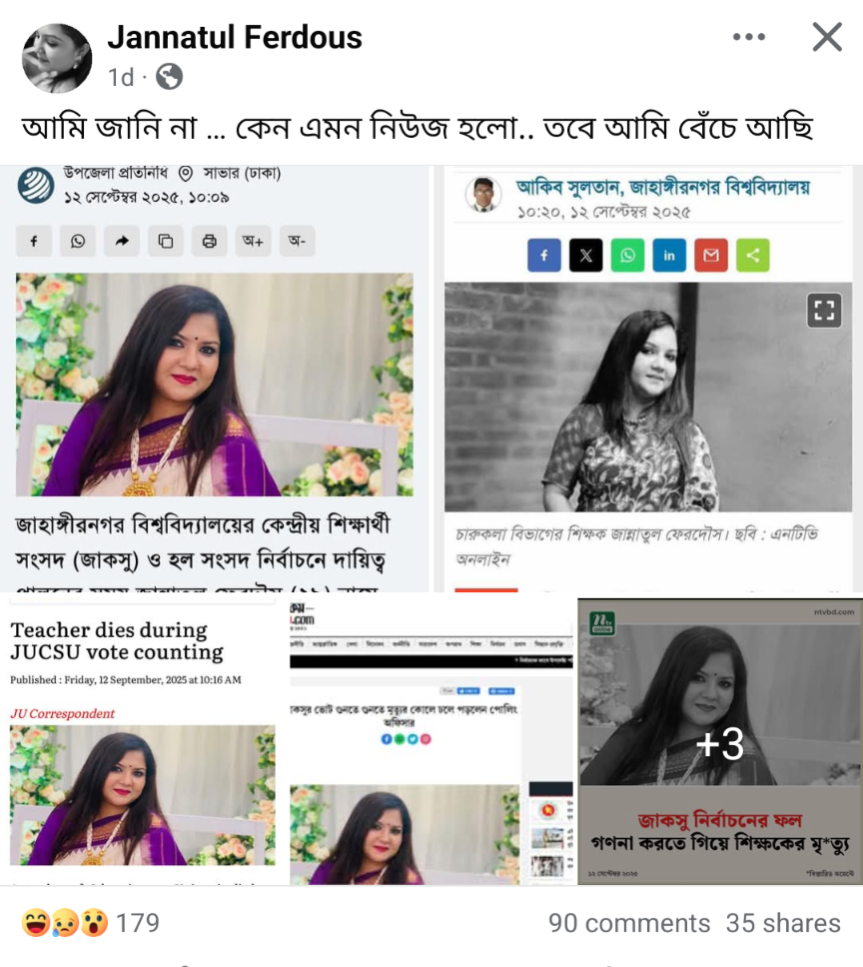Close the post with the X button
Screen dimensions: 863x967
pyautogui.click(x=826, y=38)
